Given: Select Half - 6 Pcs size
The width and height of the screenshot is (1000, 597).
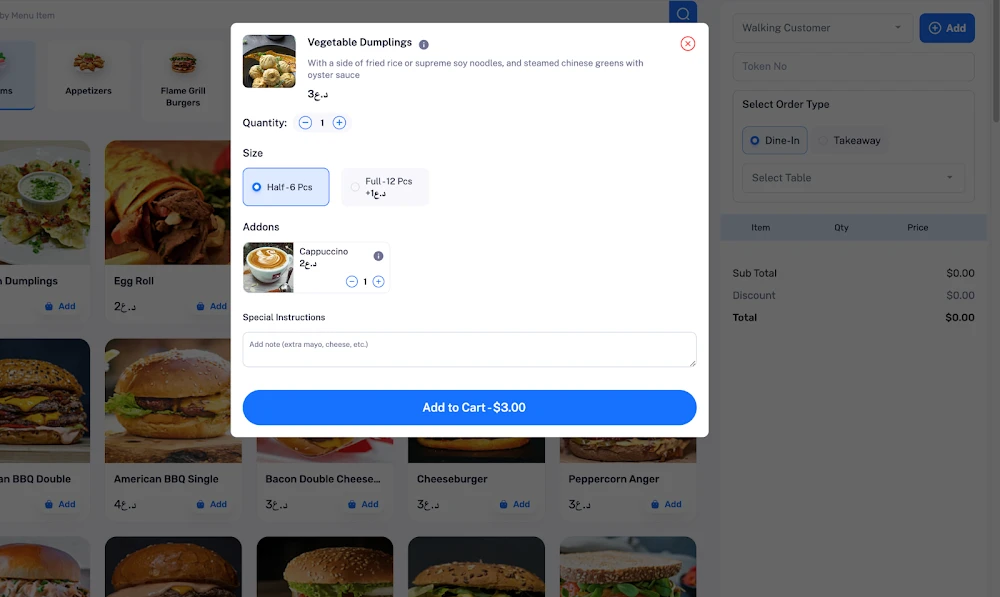Looking at the screenshot, I should (x=286, y=187).
